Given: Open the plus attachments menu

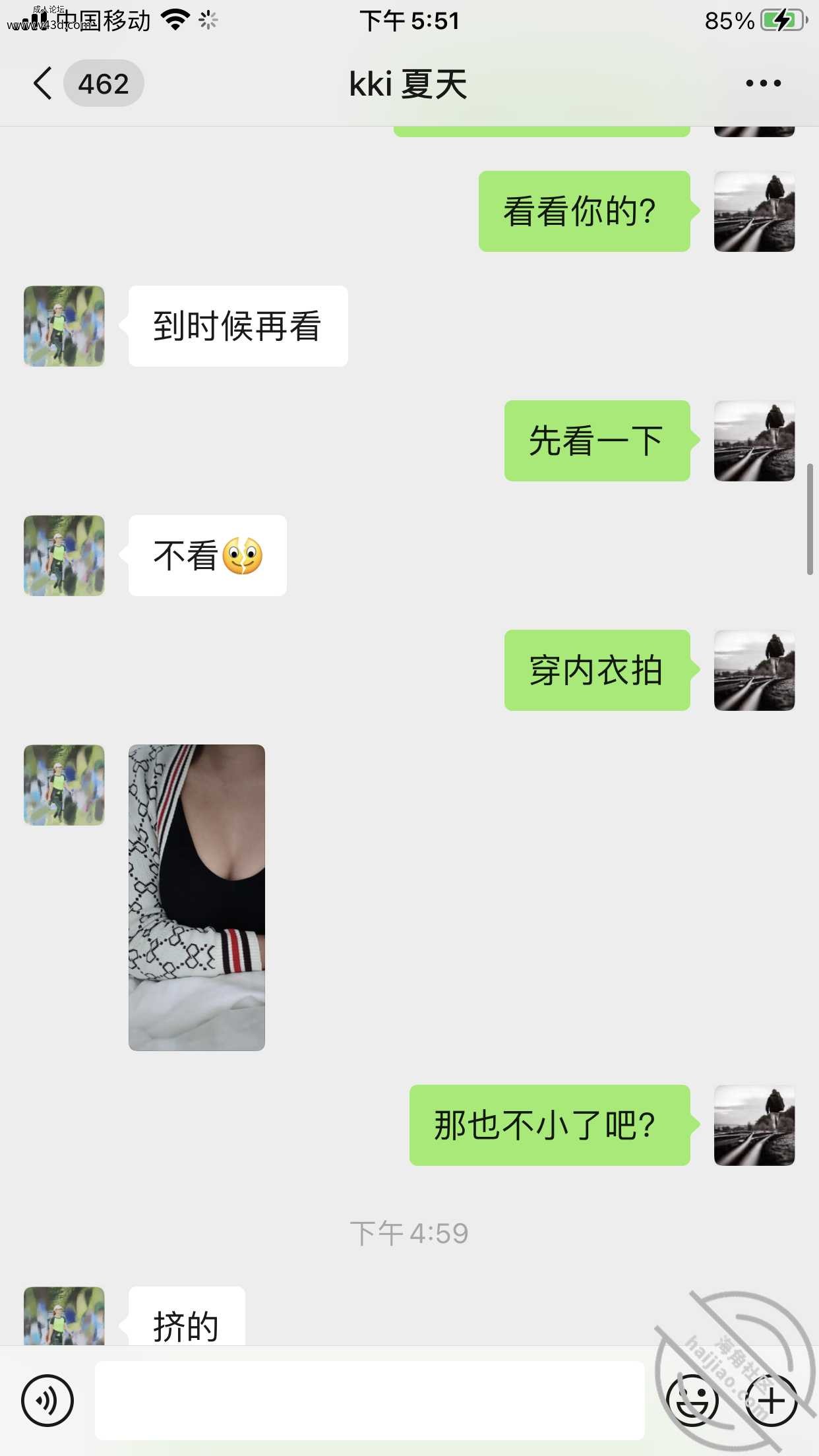Looking at the screenshot, I should (771, 1401).
